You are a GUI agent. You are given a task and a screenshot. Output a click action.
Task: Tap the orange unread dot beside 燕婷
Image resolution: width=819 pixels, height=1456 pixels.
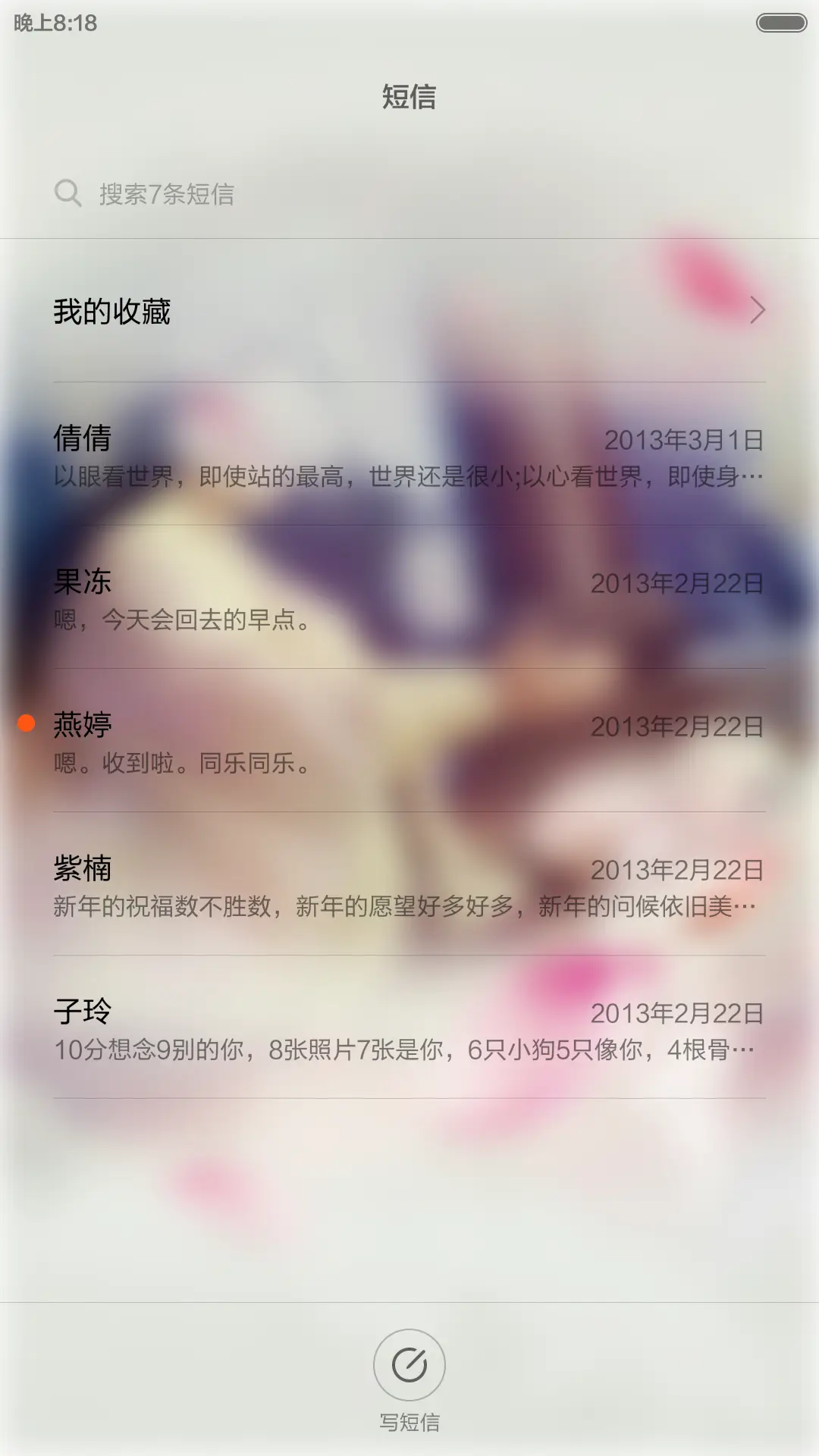27,724
